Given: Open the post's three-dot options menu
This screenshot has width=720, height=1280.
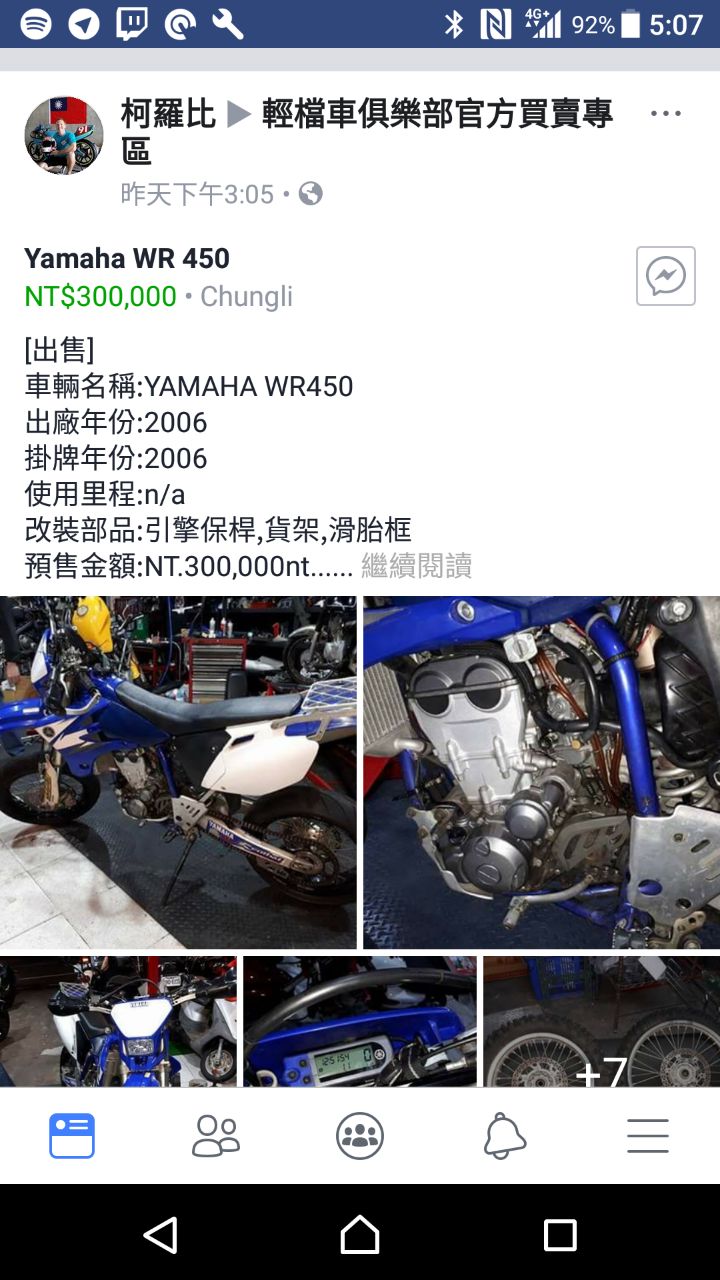Looking at the screenshot, I should pyautogui.click(x=665, y=114).
